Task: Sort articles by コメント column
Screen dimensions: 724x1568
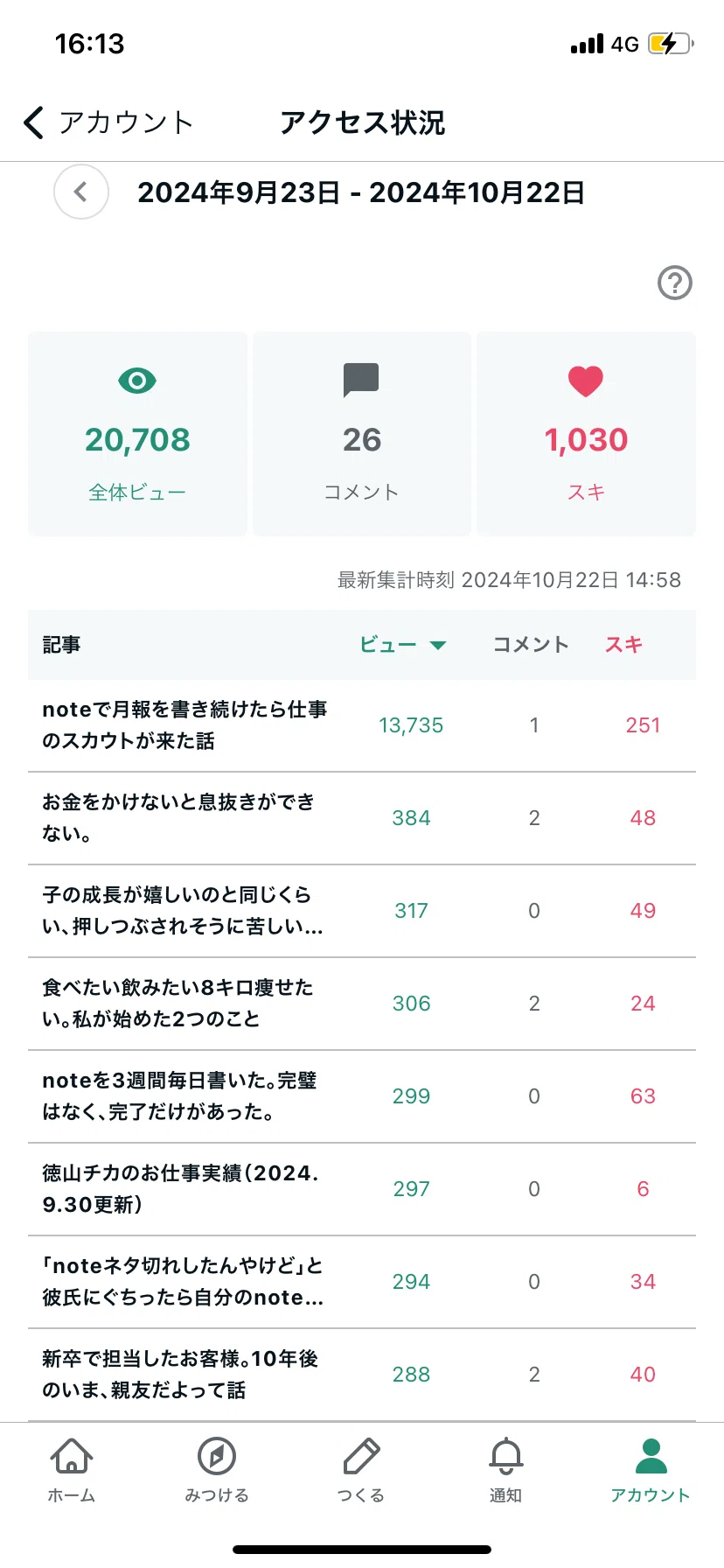Action: (531, 645)
